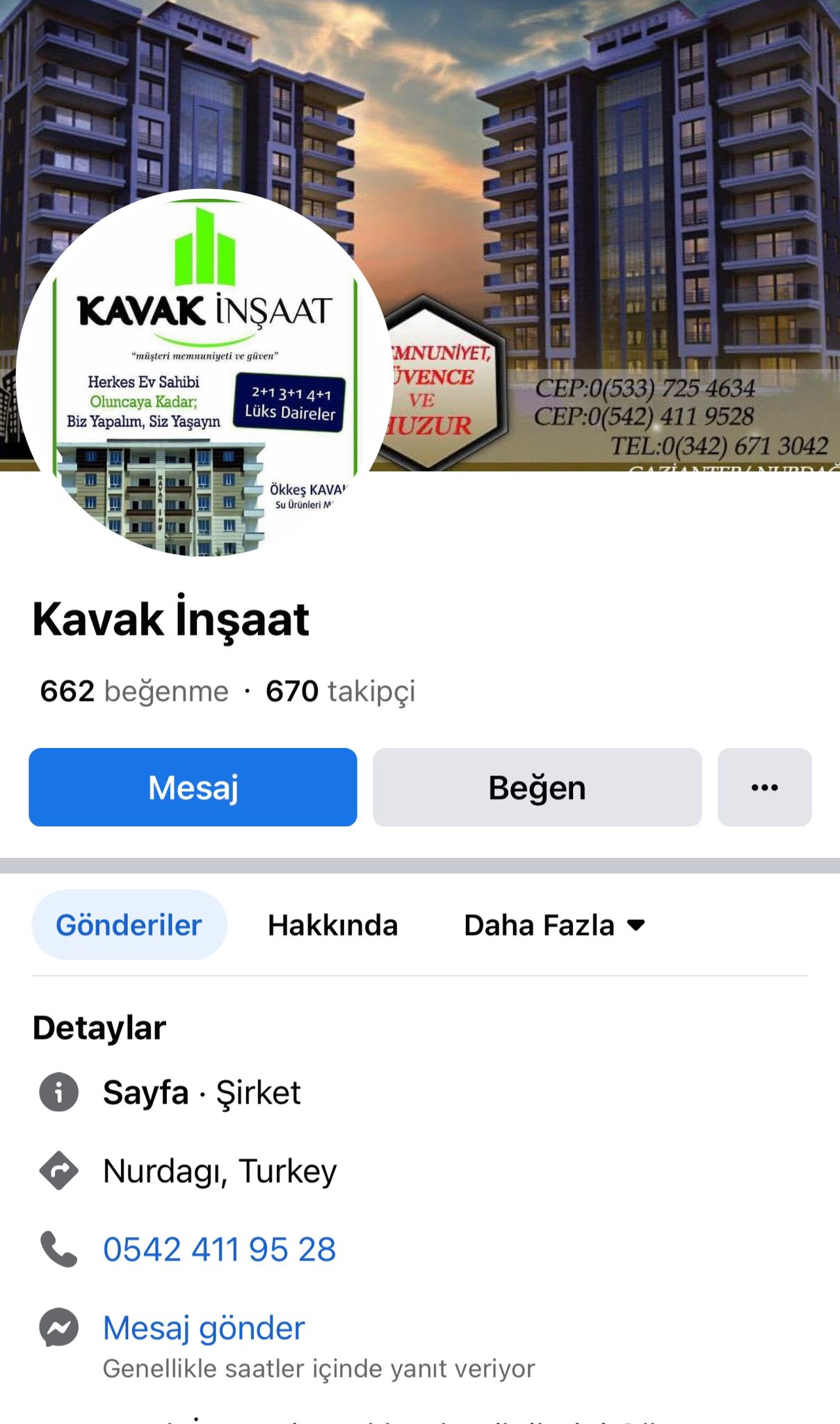This screenshot has width=840, height=1424.
Task: Open the three-dot more options button
Action: pos(764,787)
